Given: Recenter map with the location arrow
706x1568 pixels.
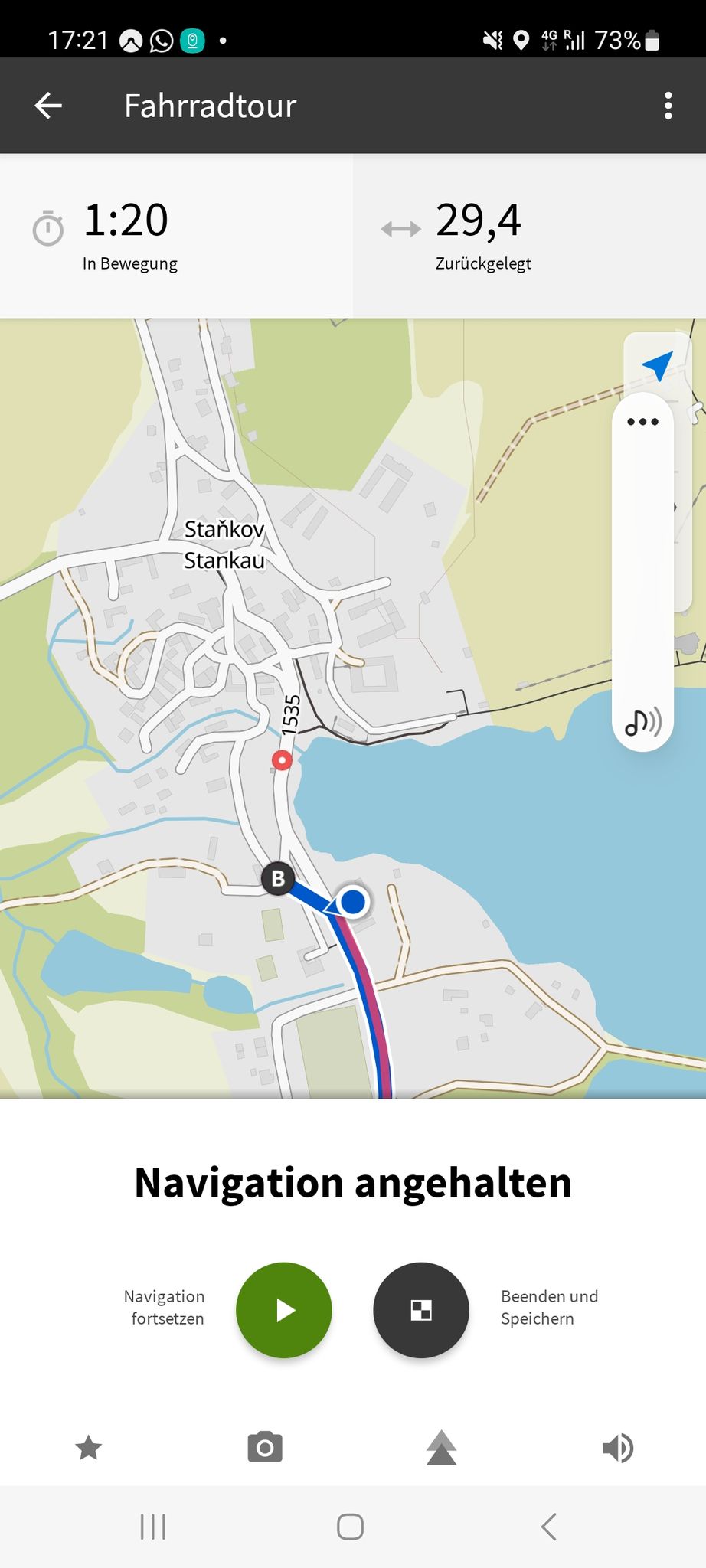Looking at the screenshot, I should pos(657,366).
